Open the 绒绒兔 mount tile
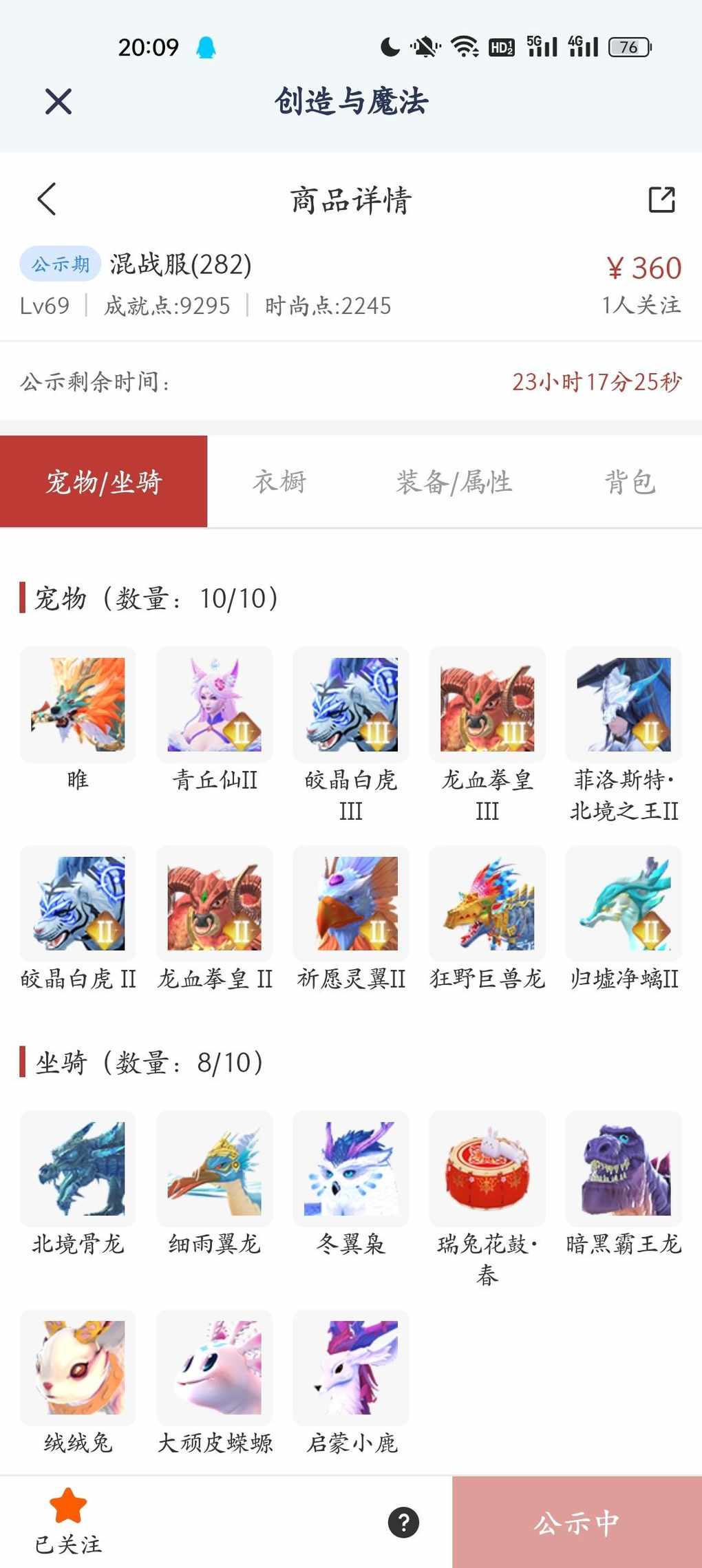 click(78, 1367)
